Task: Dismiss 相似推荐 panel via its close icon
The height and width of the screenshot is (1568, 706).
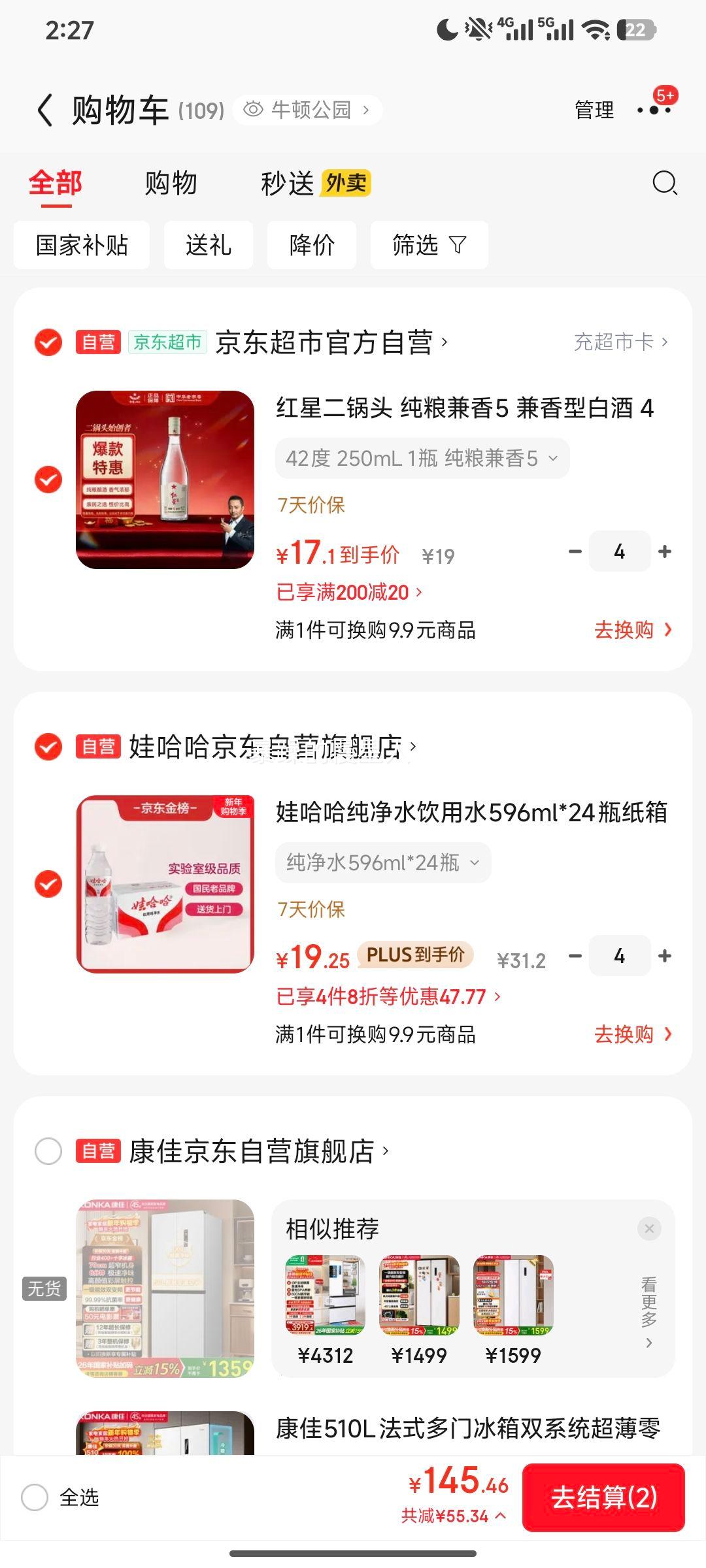Action: (x=649, y=1228)
